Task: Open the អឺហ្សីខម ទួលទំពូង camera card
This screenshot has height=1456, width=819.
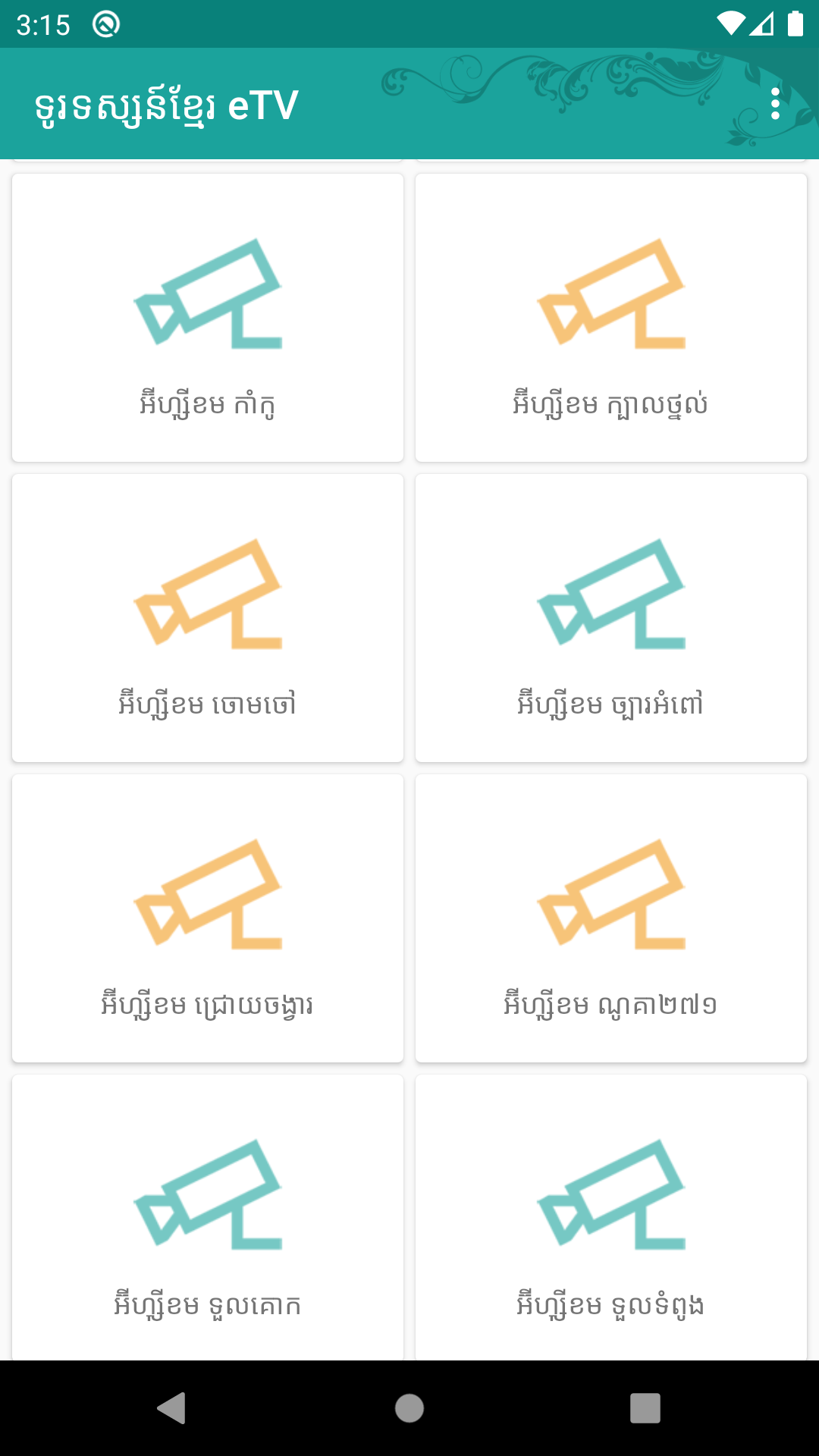Action: click(611, 1217)
